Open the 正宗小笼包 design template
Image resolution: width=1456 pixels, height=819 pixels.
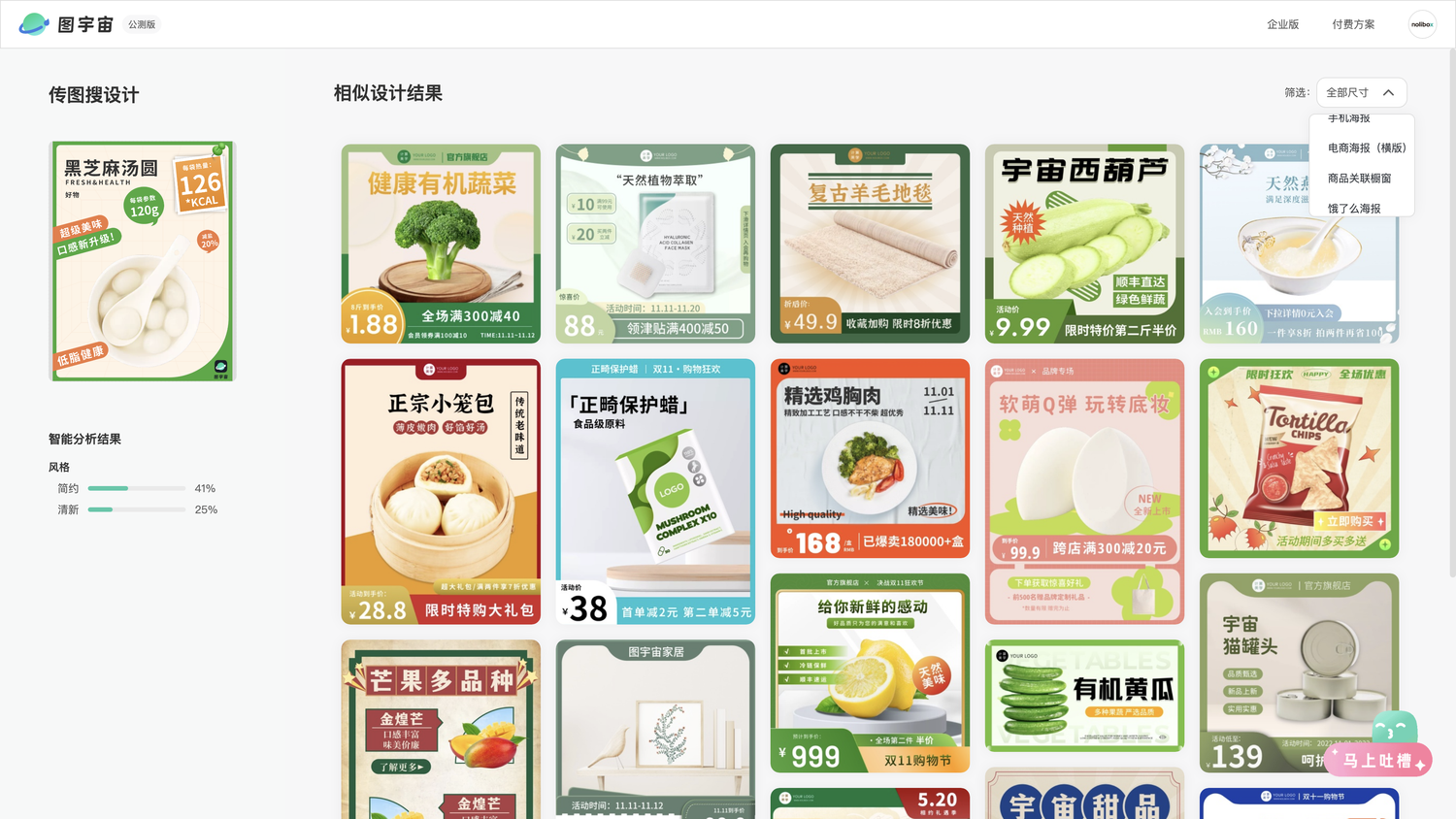point(441,491)
